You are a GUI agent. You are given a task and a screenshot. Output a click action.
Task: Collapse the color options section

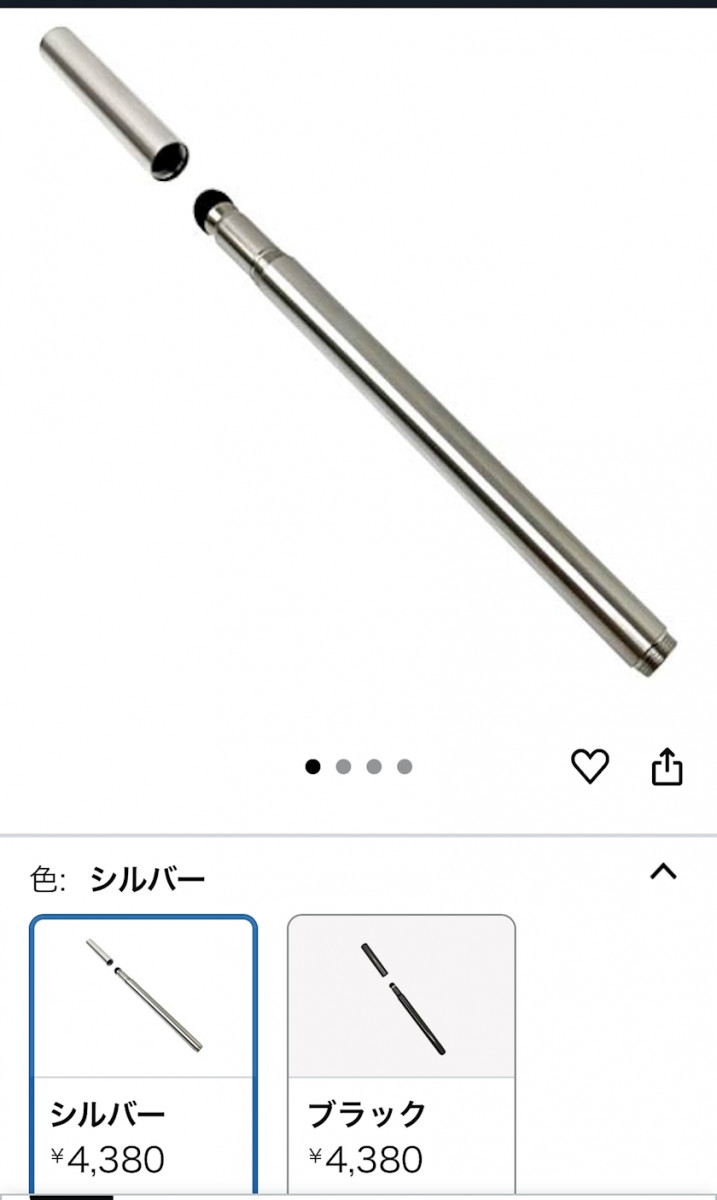tap(663, 872)
